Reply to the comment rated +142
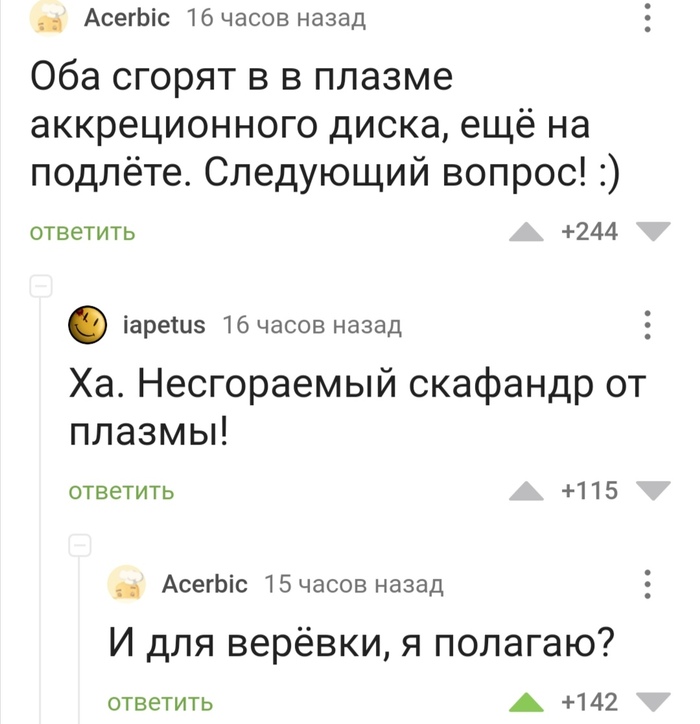Image resolution: width=700 pixels, height=724 pixels. click(x=160, y=700)
